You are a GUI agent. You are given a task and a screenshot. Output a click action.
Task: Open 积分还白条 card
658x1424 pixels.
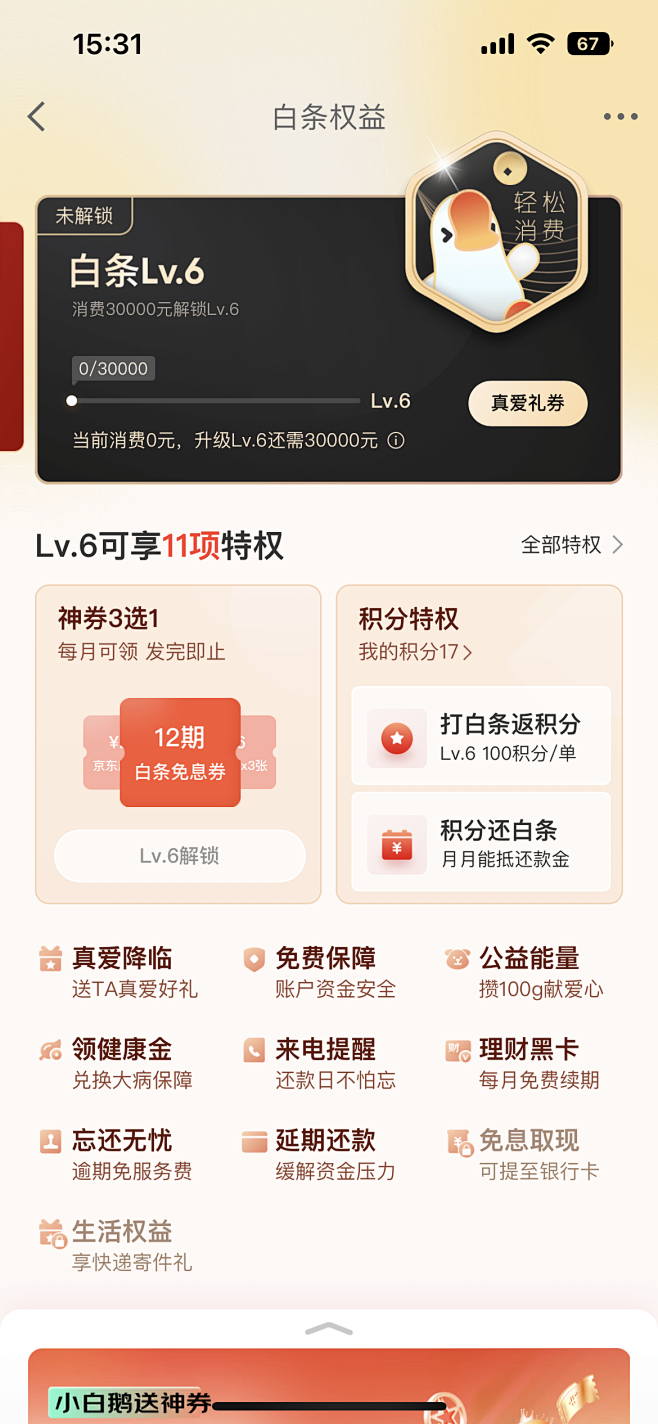481,843
